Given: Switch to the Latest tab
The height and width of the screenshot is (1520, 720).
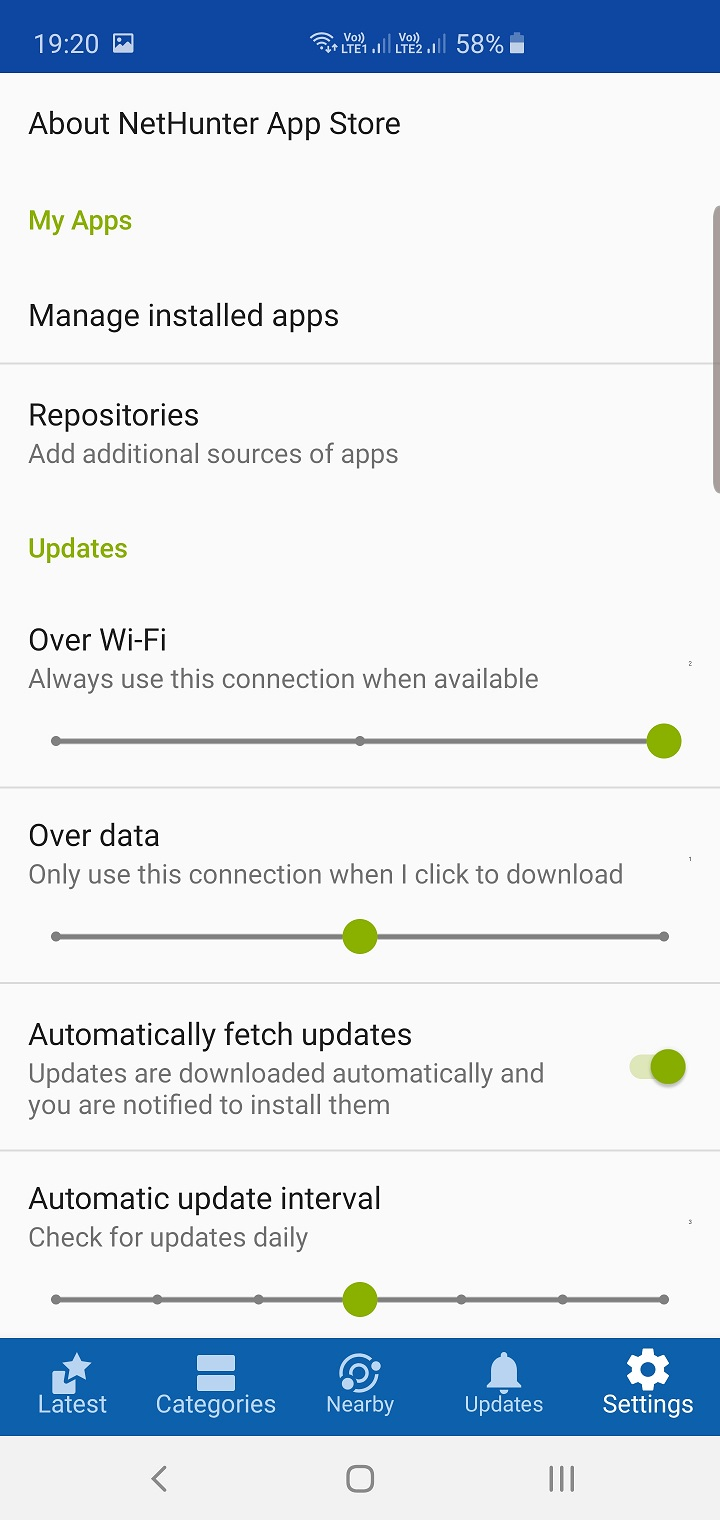Looking at the screenshot, I should [72, 1386].
